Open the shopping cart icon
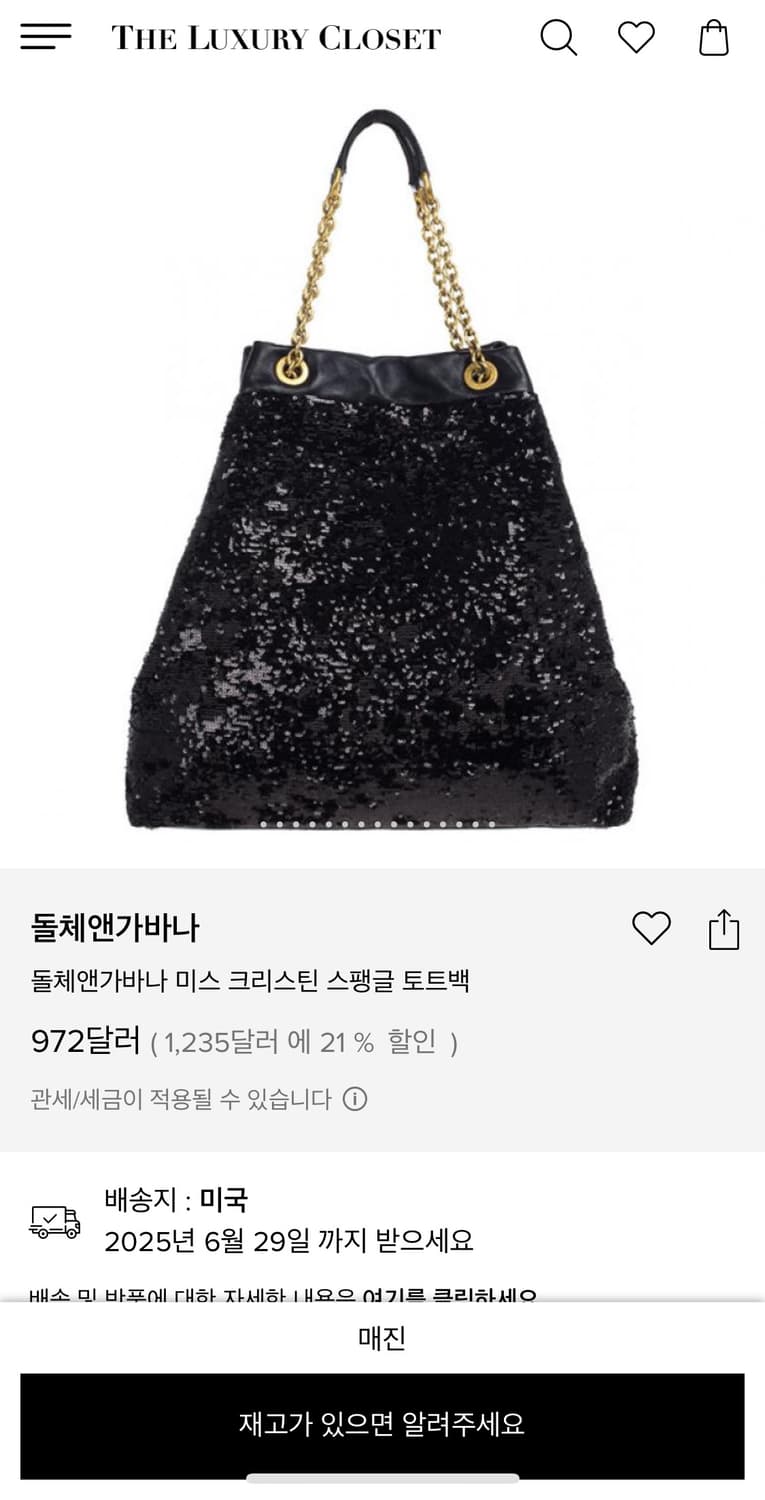The height and width of the screenshot is (1500, 765). (x=714, y=37)
